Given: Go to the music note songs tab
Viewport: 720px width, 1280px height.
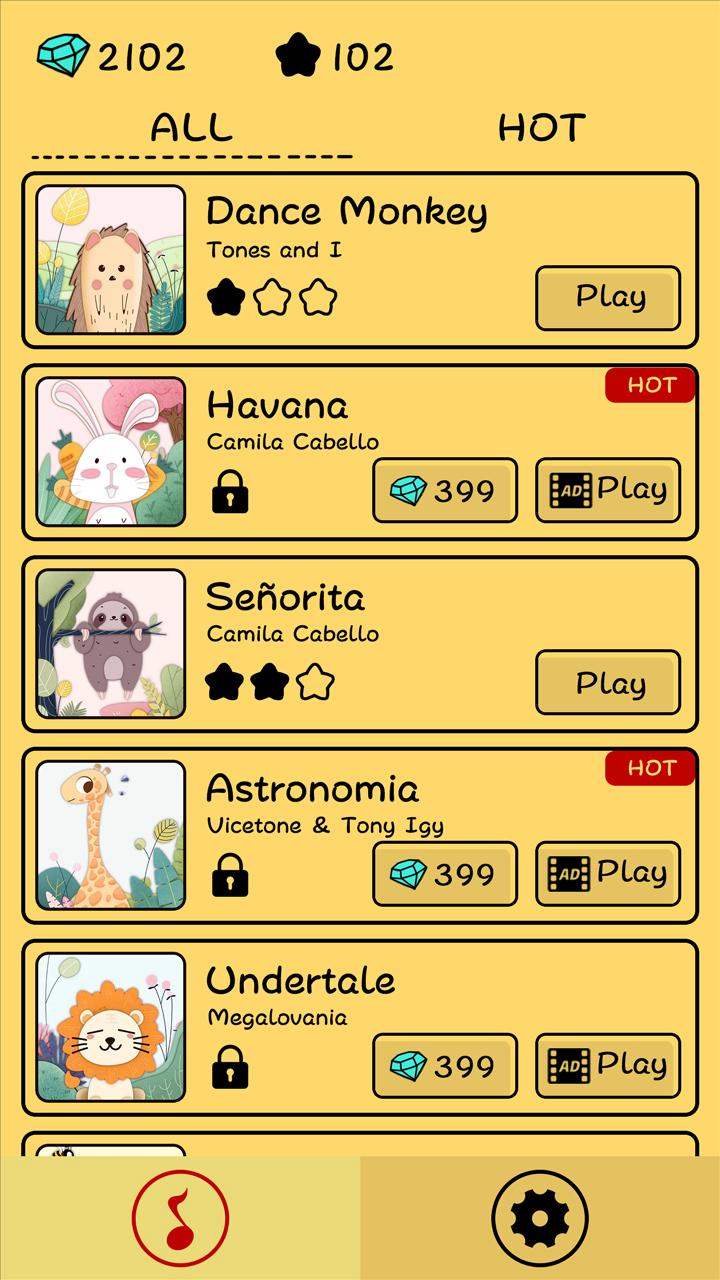Looking at the screenshot, I should pyautogui.click(x=180, y=1218).
